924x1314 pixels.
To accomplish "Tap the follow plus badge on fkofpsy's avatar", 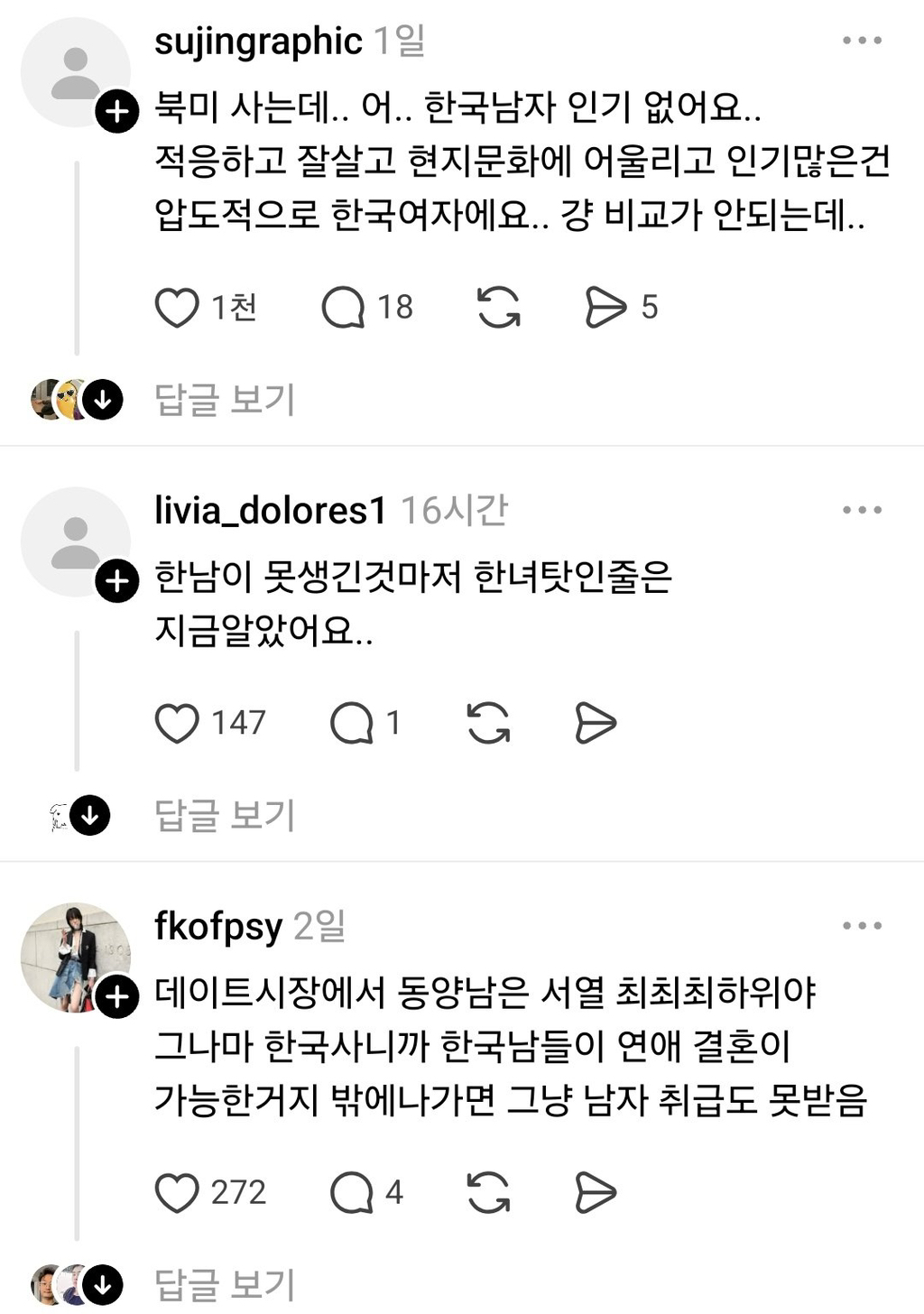I will pyautogui.click(x=117, y=997).
